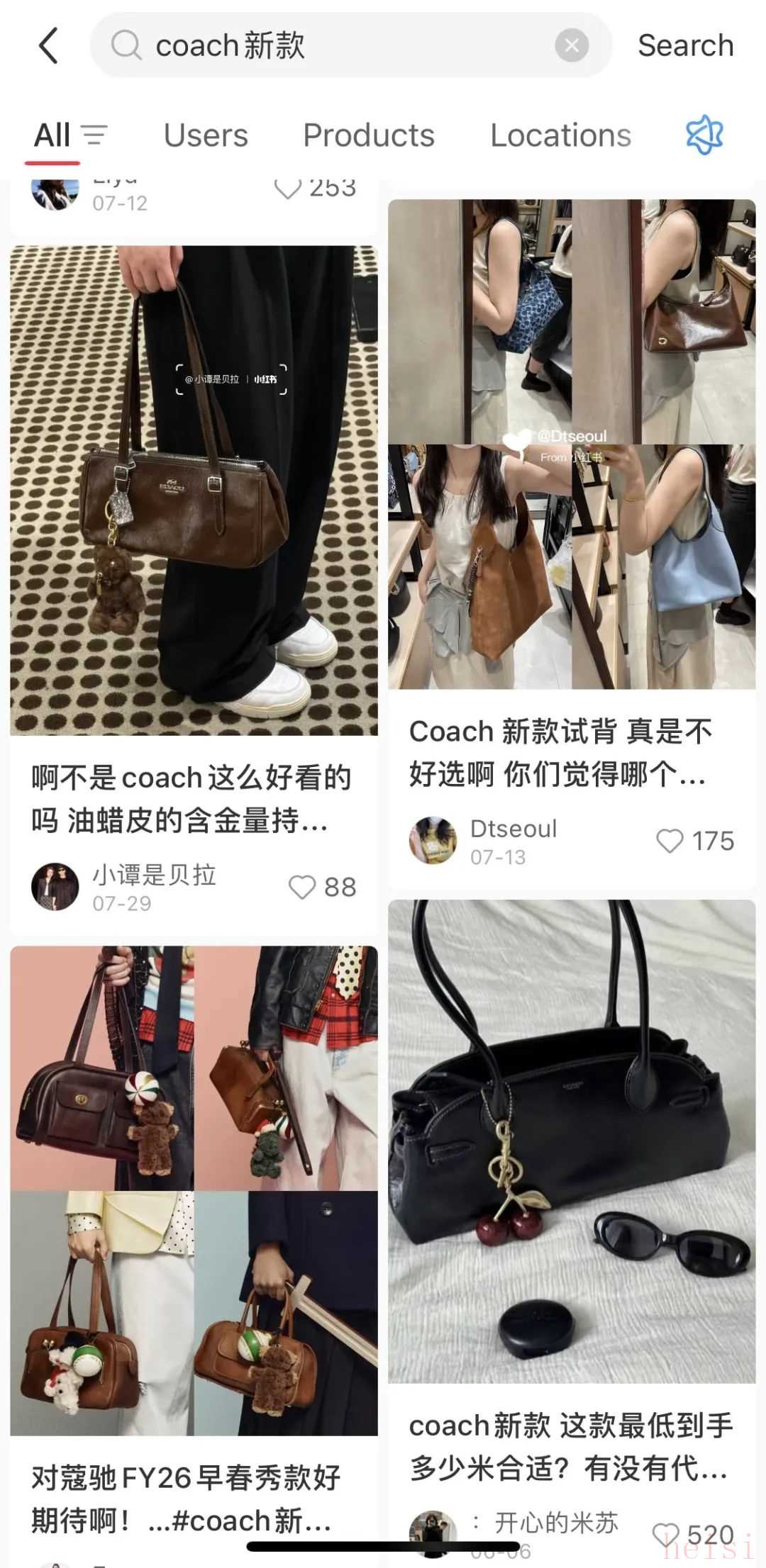The height and width of the screenshot is (1568, 766).
Task: View Dtseoul's profile
Action: click(433, 841)
